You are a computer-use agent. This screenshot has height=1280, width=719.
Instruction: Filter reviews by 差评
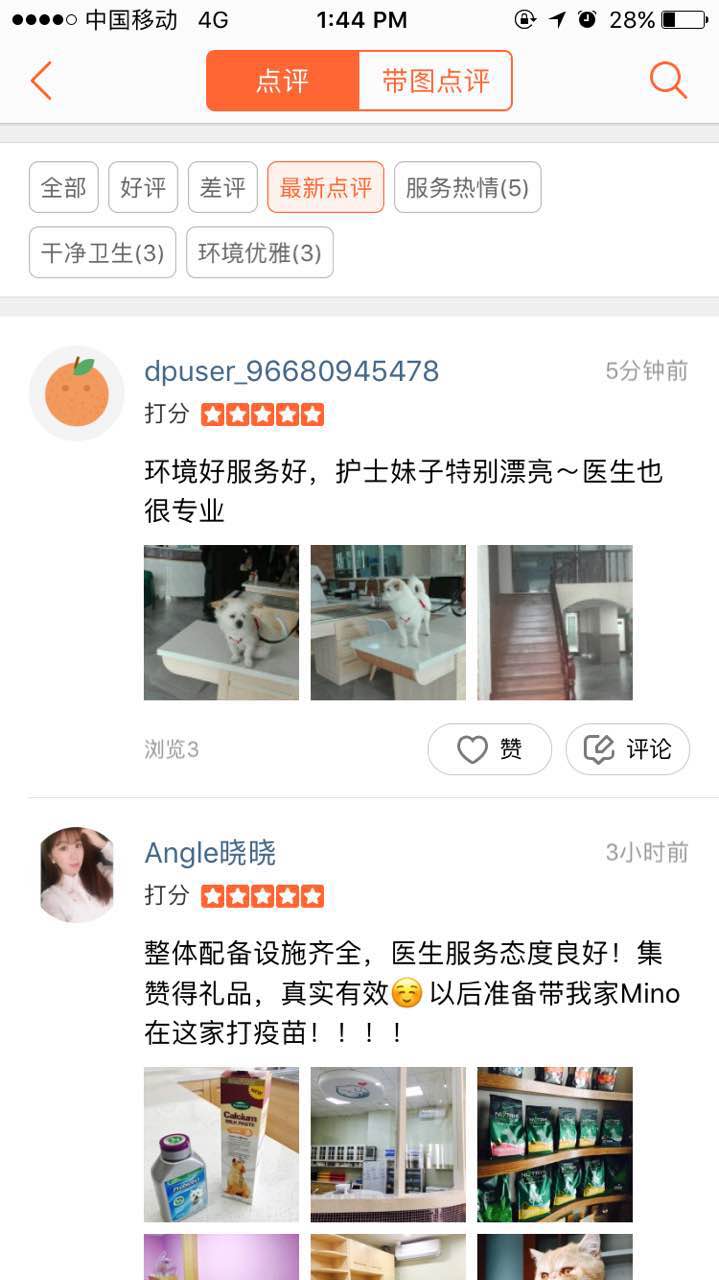pyautogui.click(x=223, y=187)
